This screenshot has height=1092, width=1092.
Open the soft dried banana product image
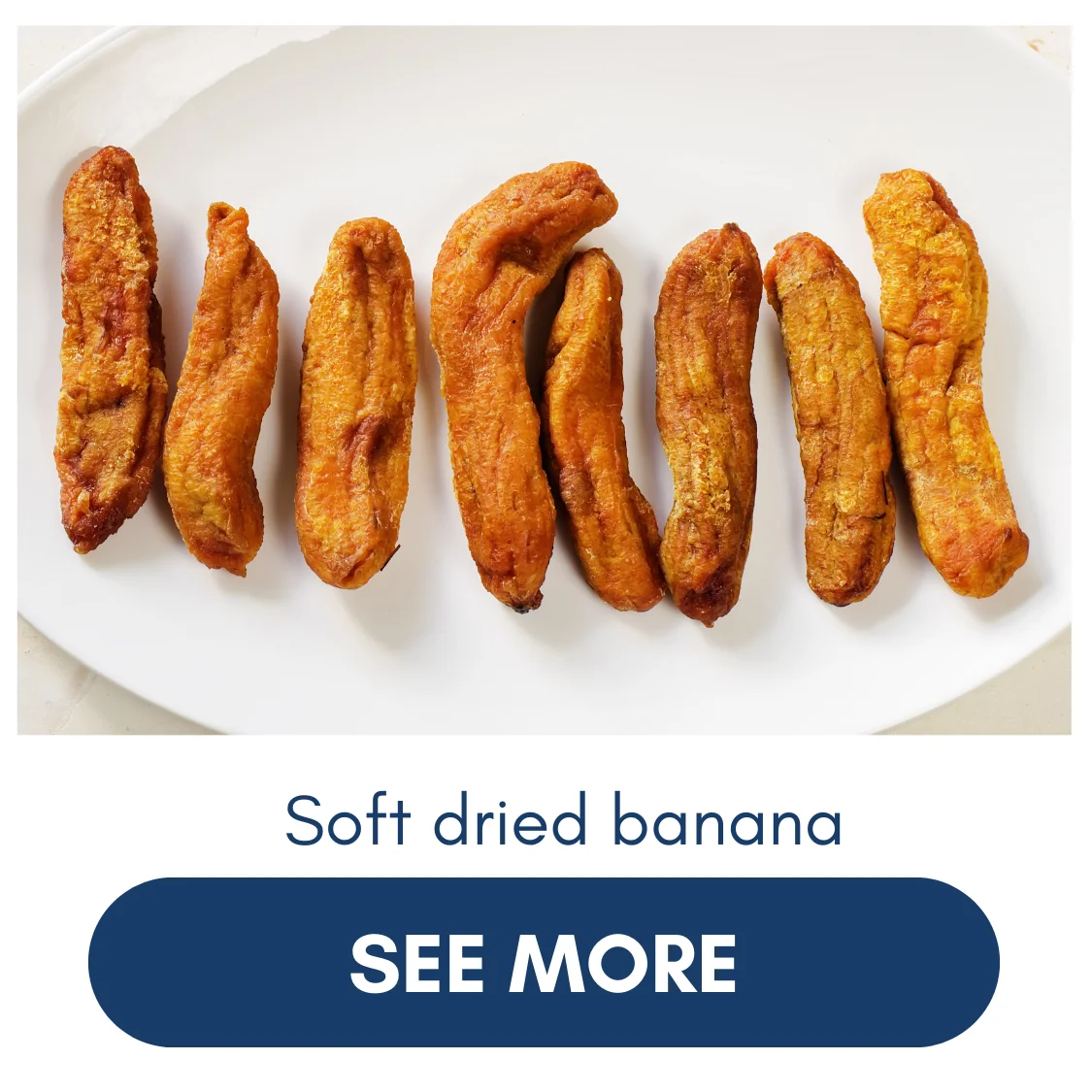click(544, 381)
